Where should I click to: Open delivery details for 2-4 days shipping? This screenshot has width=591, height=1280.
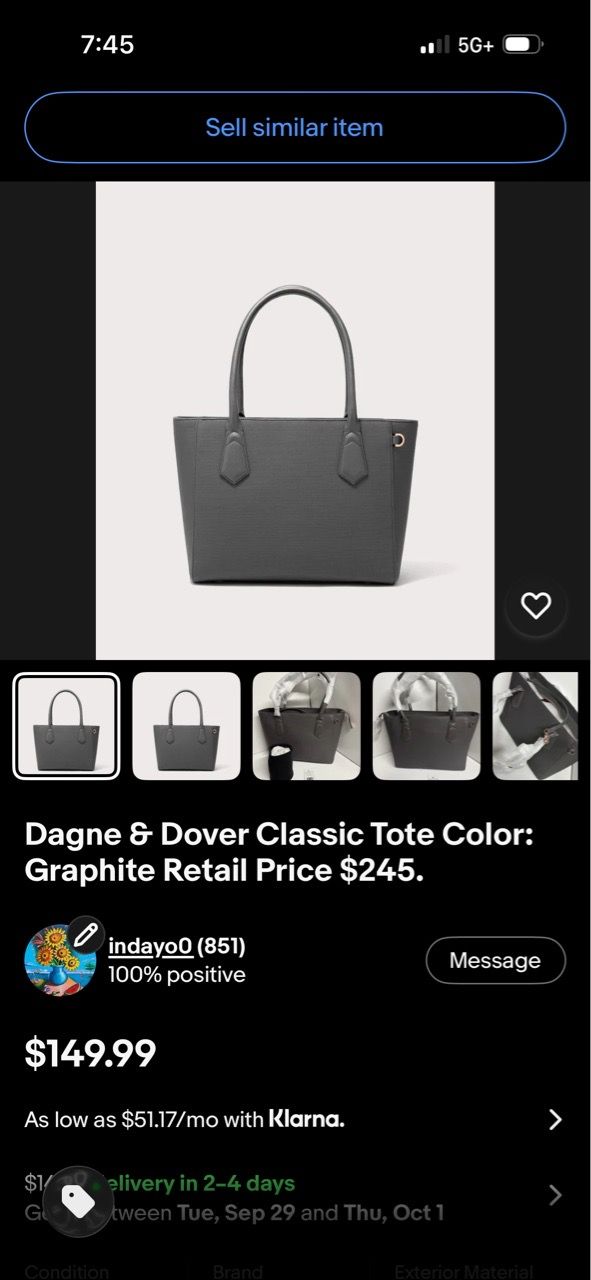pyautogui.click(x=295, y=1198)
